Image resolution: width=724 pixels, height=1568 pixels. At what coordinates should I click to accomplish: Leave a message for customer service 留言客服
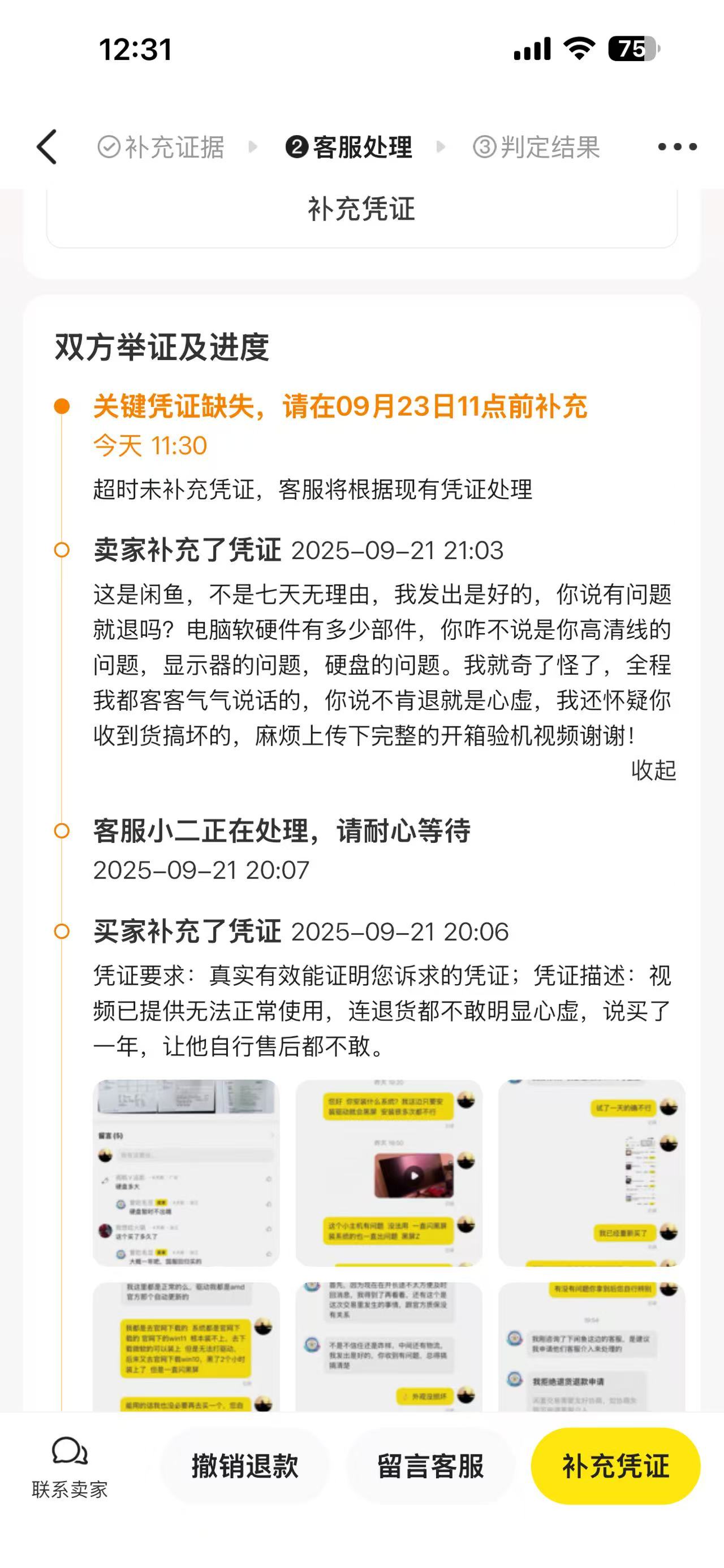pos(430,1466)
